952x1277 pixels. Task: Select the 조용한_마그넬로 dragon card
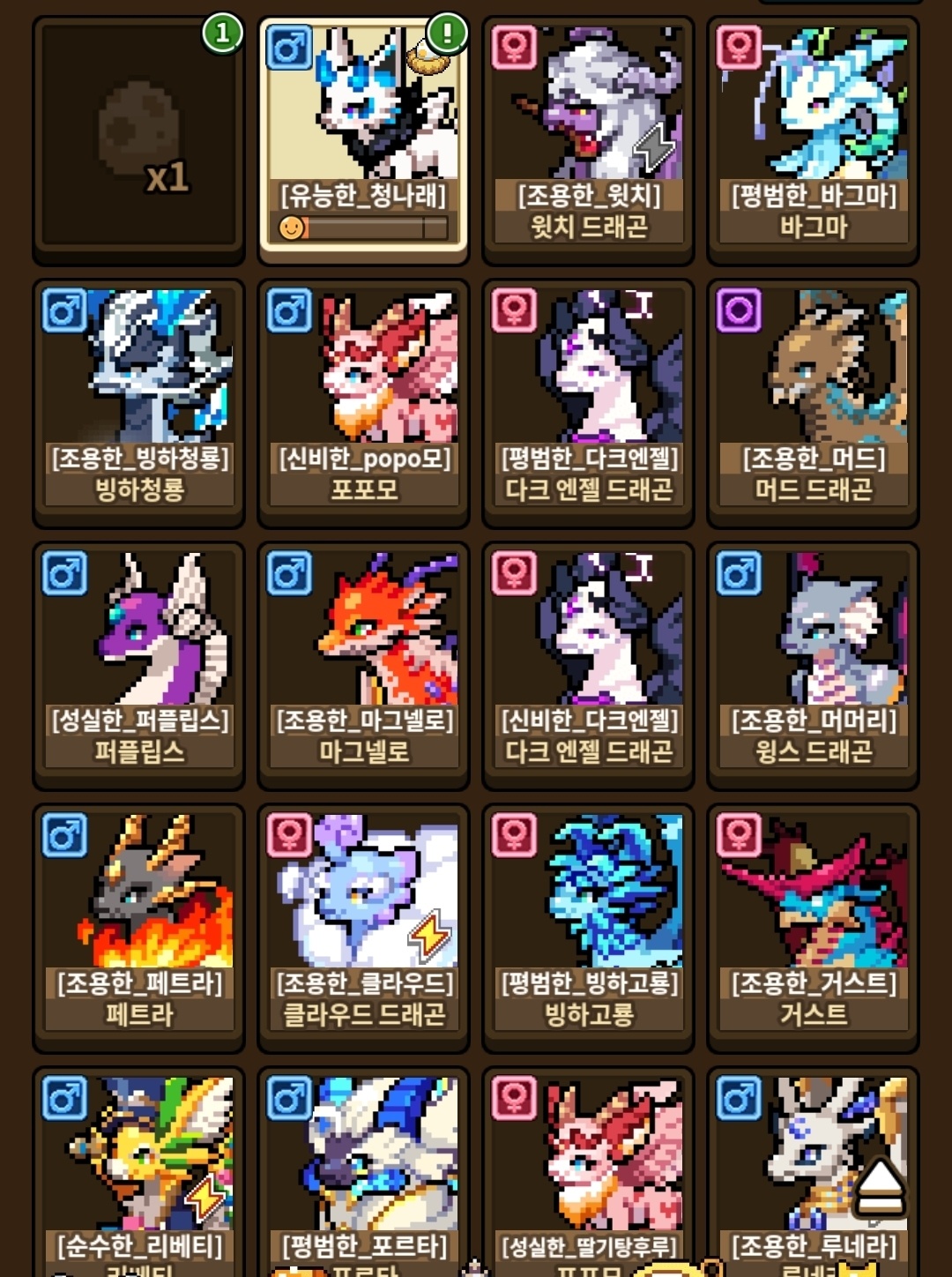pos(363,666)
